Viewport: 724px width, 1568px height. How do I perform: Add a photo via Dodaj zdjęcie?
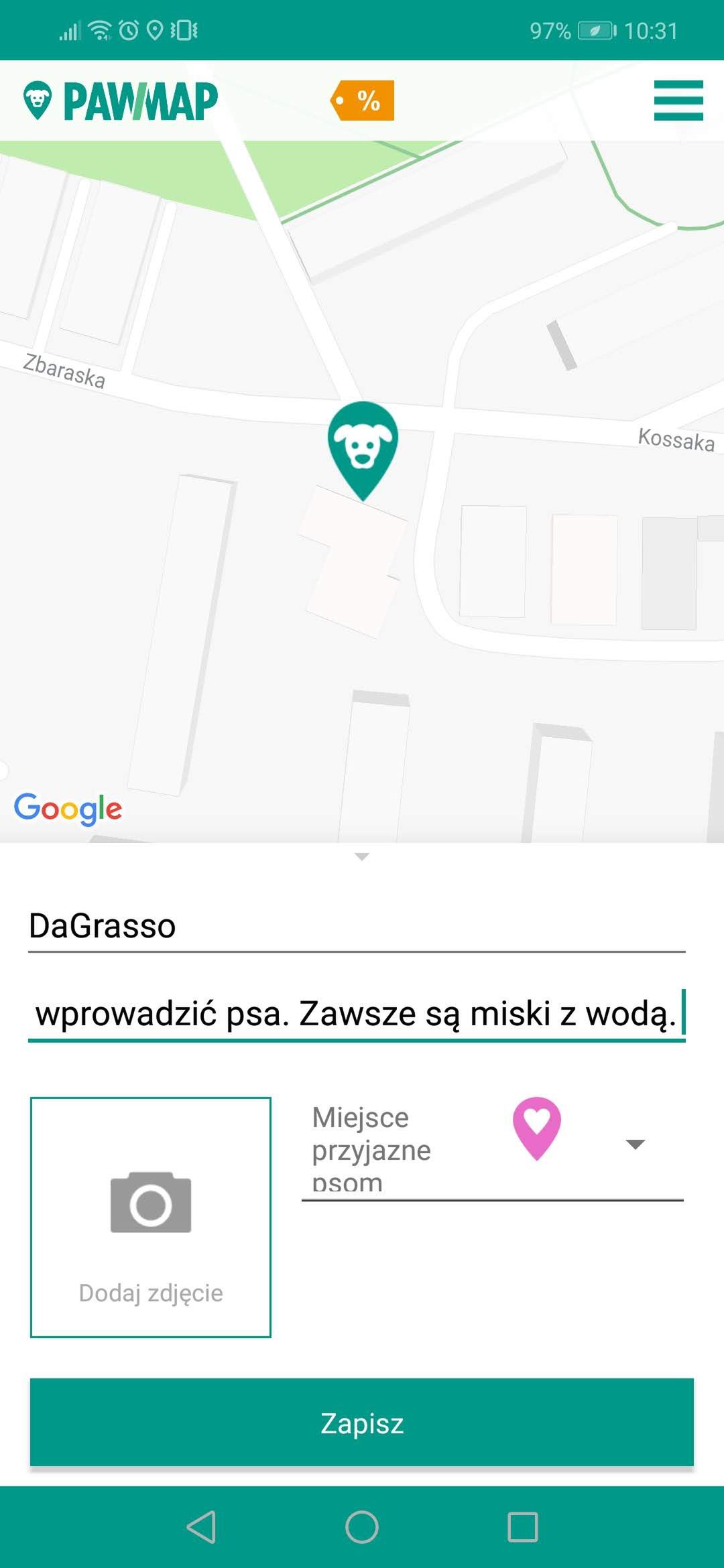tap(151, 1217)
